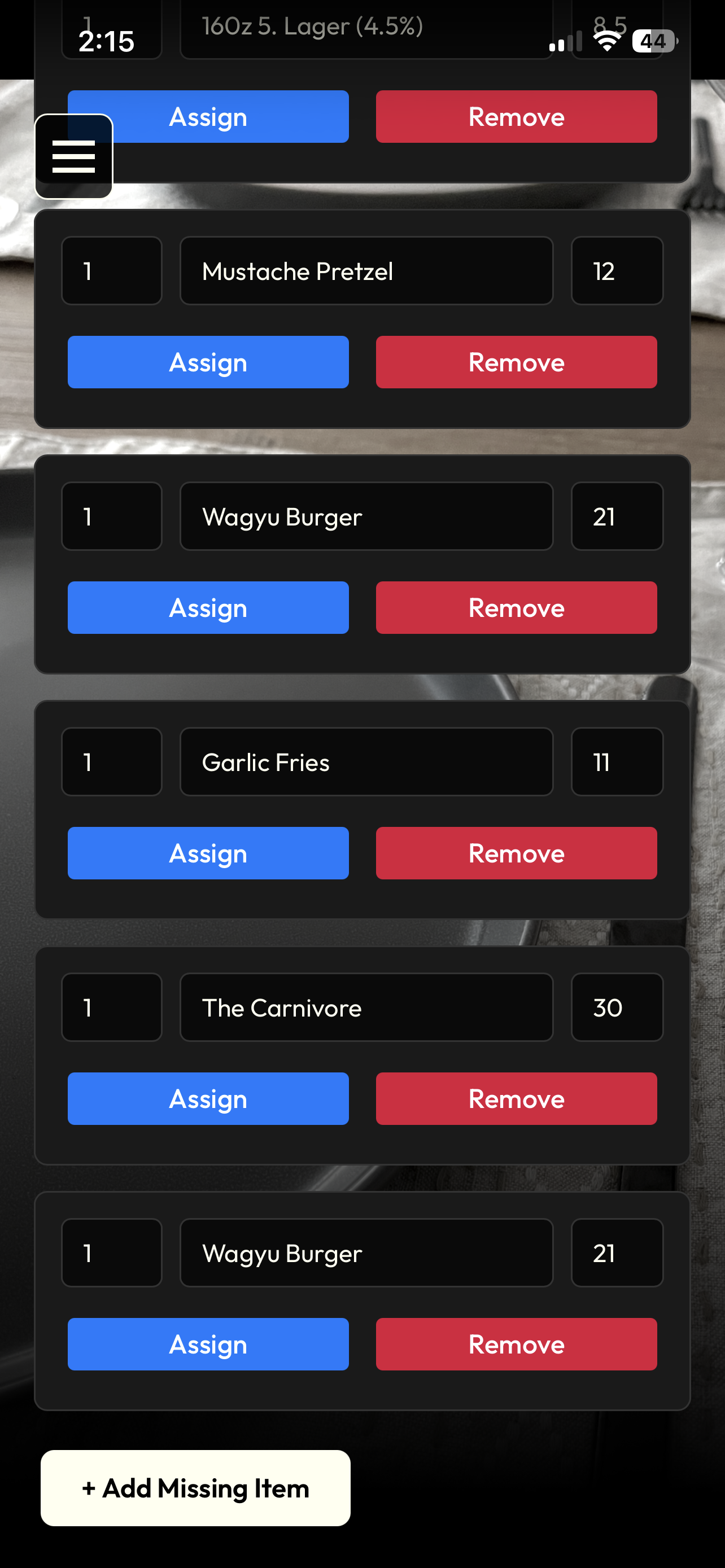The width and height of the screenshot is (725, 1568).
Task: Edit The Carnivore name field
Action: [x=366, y=1008]
